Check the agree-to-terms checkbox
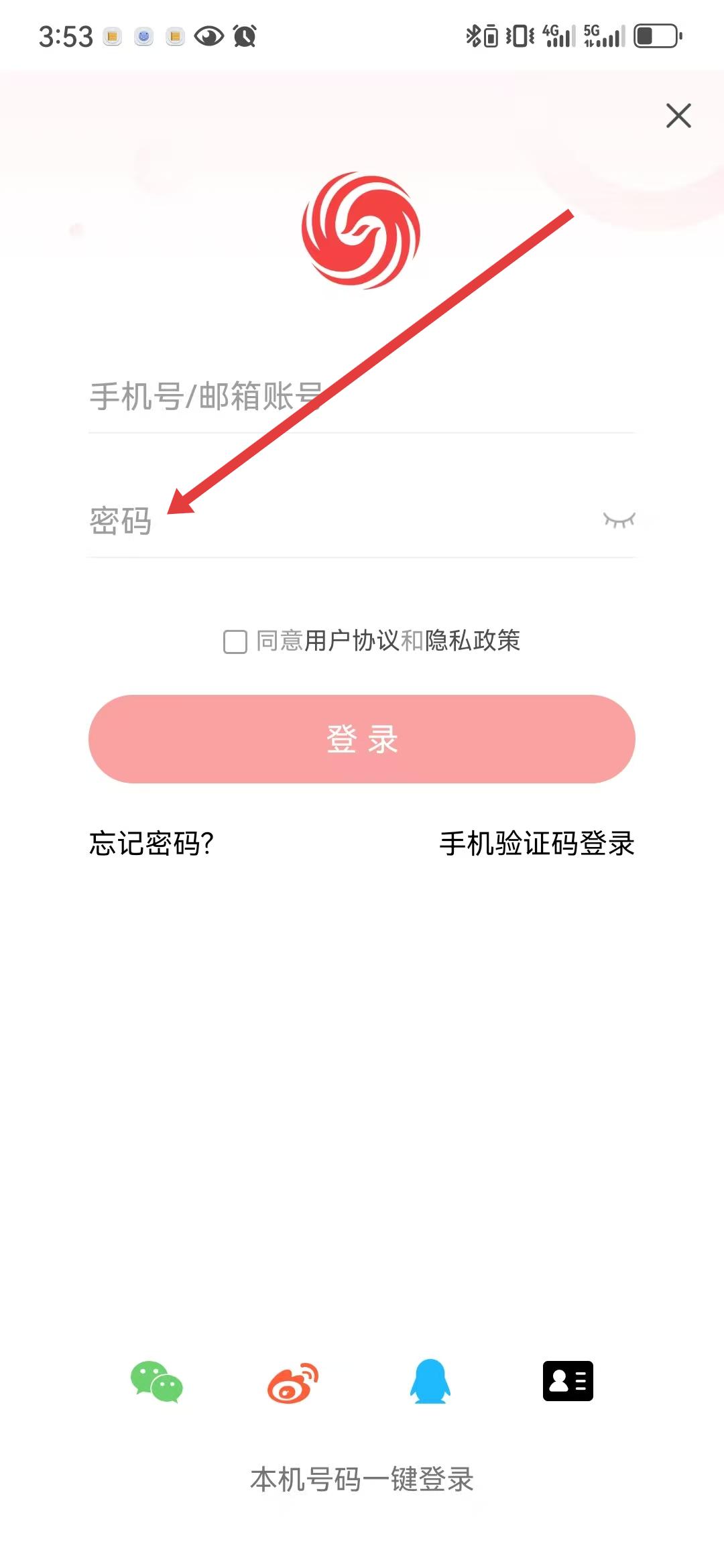Viewport: 724px width, 1568px height. pyautogui.click(x=235, y=641)
